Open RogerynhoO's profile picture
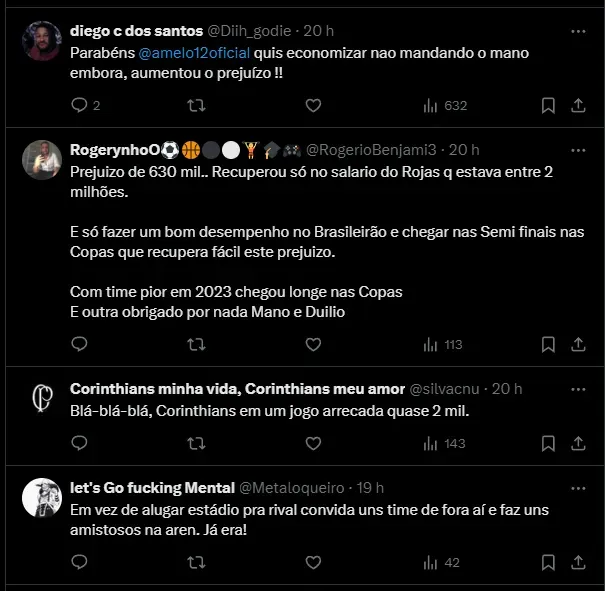This screenshot has height=591, width=605. coord(40,159)
